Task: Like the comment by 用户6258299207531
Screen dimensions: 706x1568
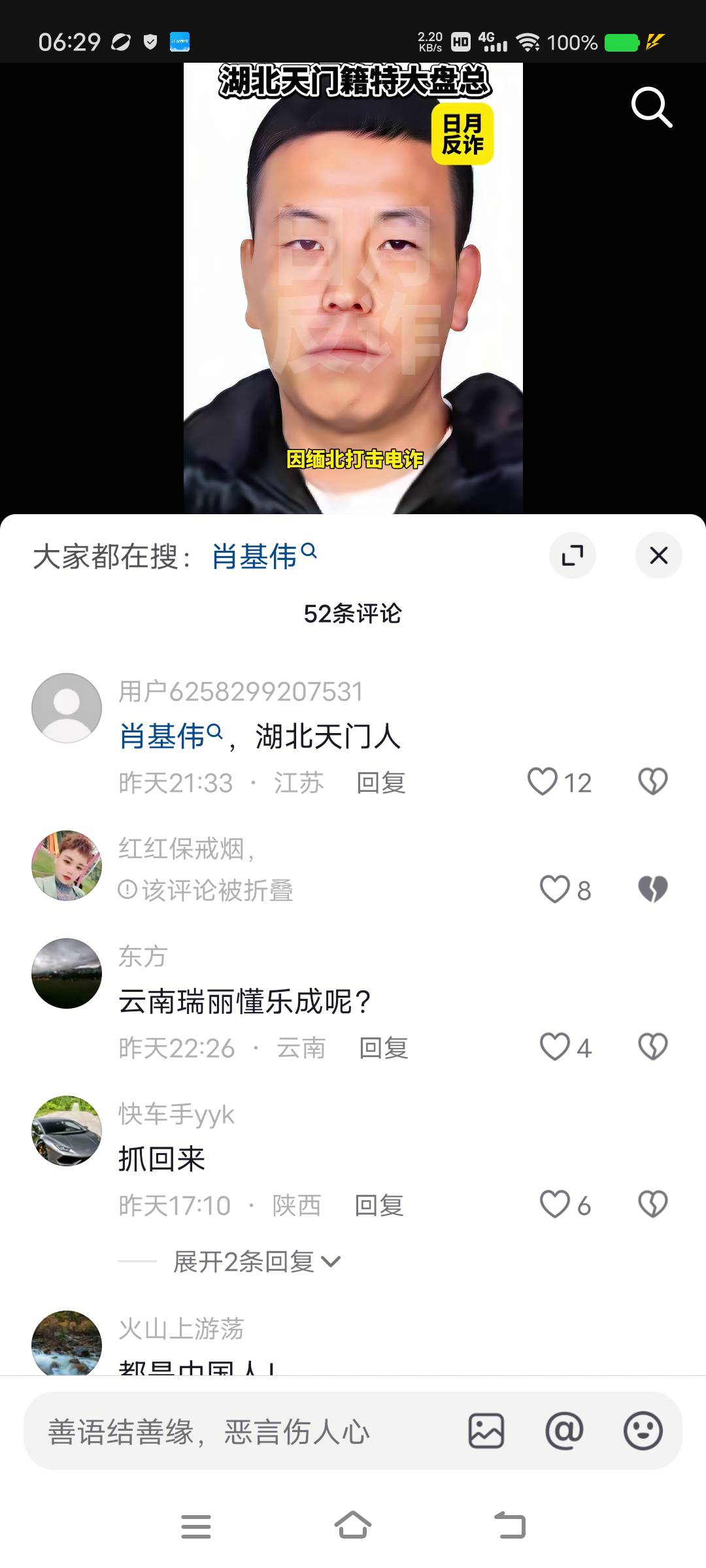Action: (x=543, y=781)
